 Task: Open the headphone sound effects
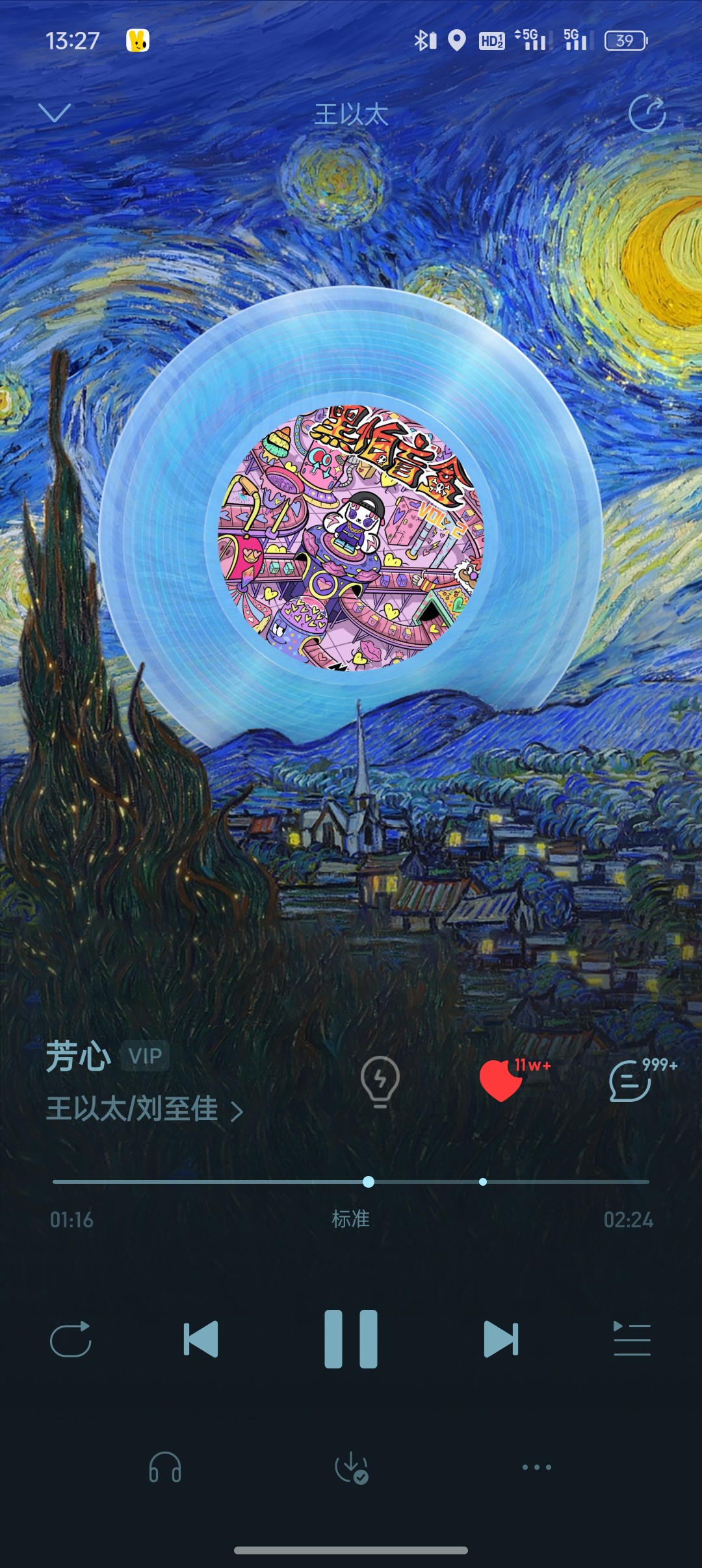[x=165, y=1467]
